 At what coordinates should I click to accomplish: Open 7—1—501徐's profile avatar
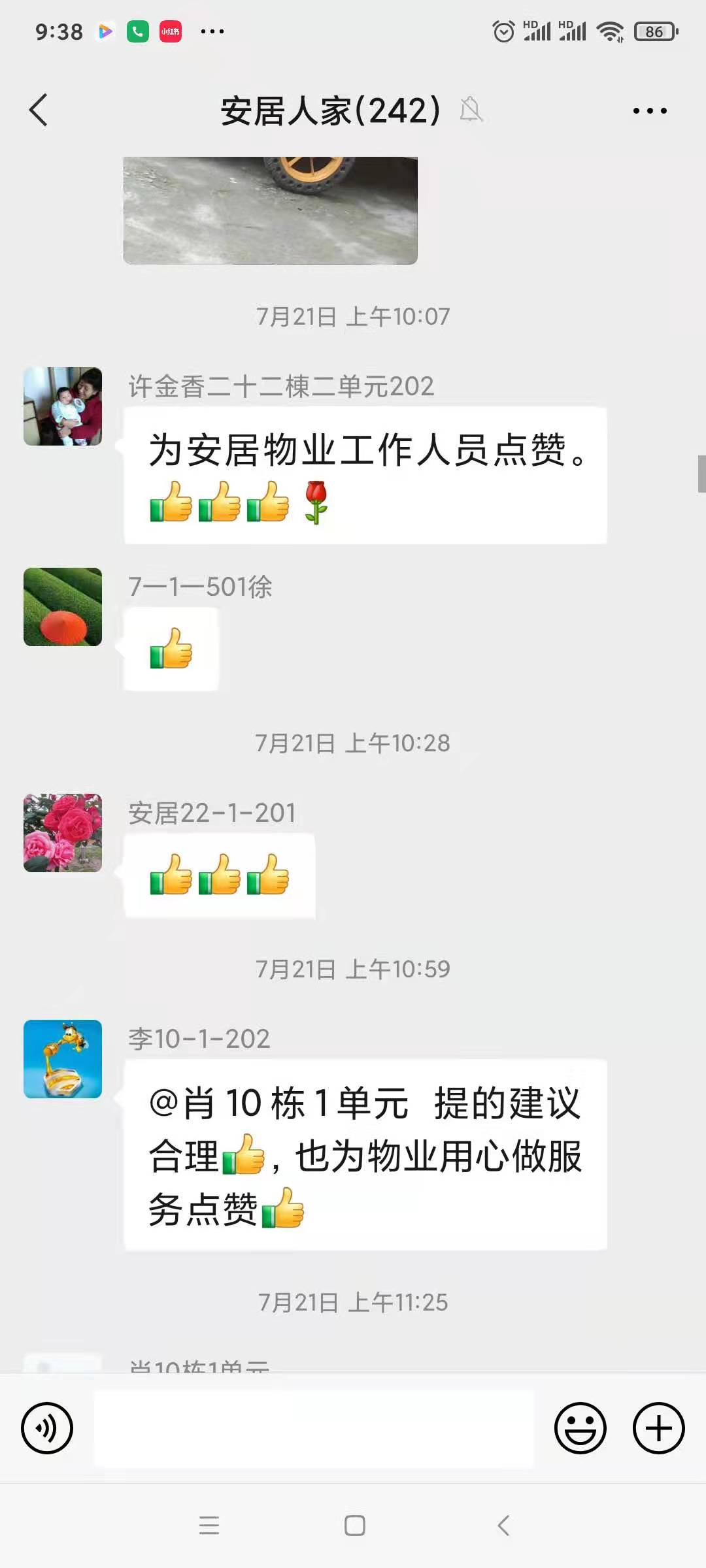click(x=63, y=607)
